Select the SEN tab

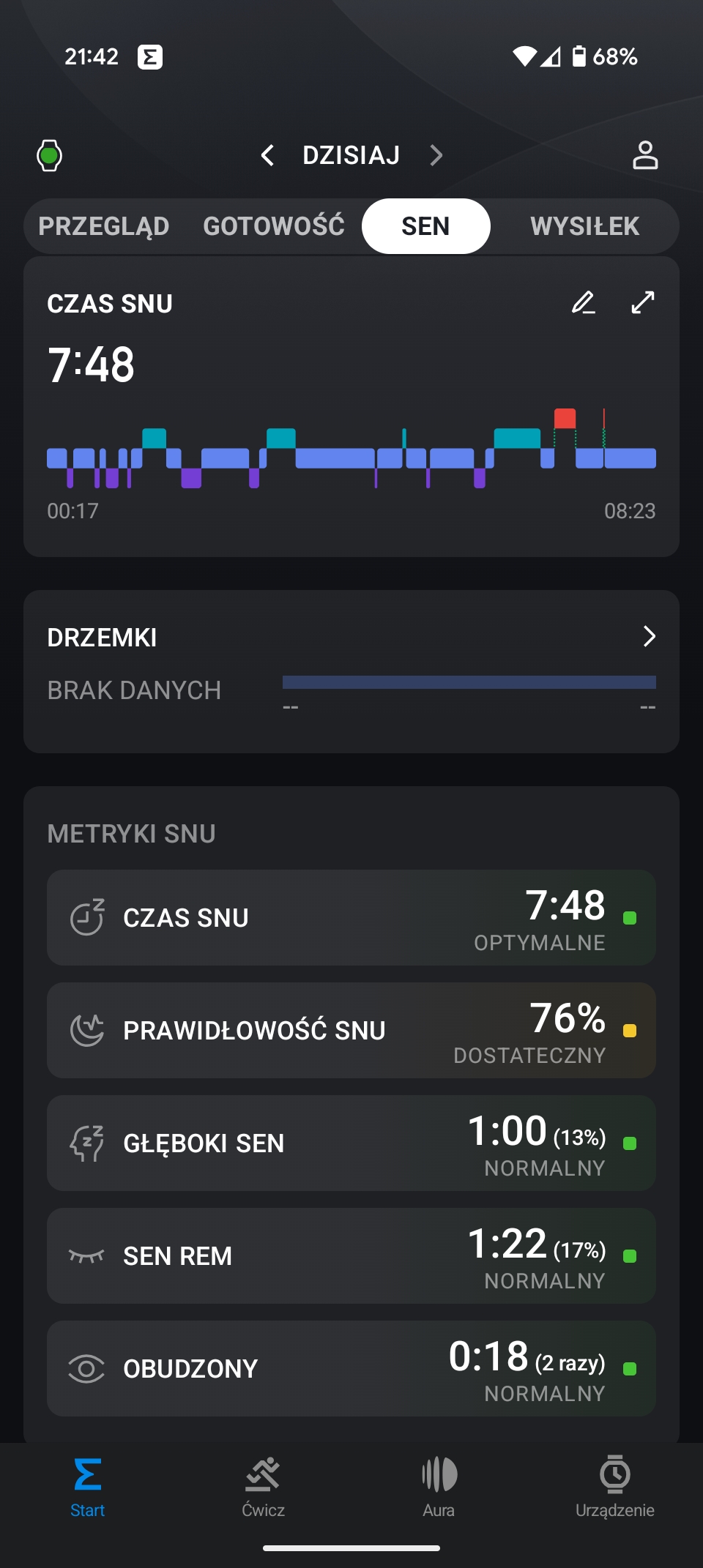point(425,226)
